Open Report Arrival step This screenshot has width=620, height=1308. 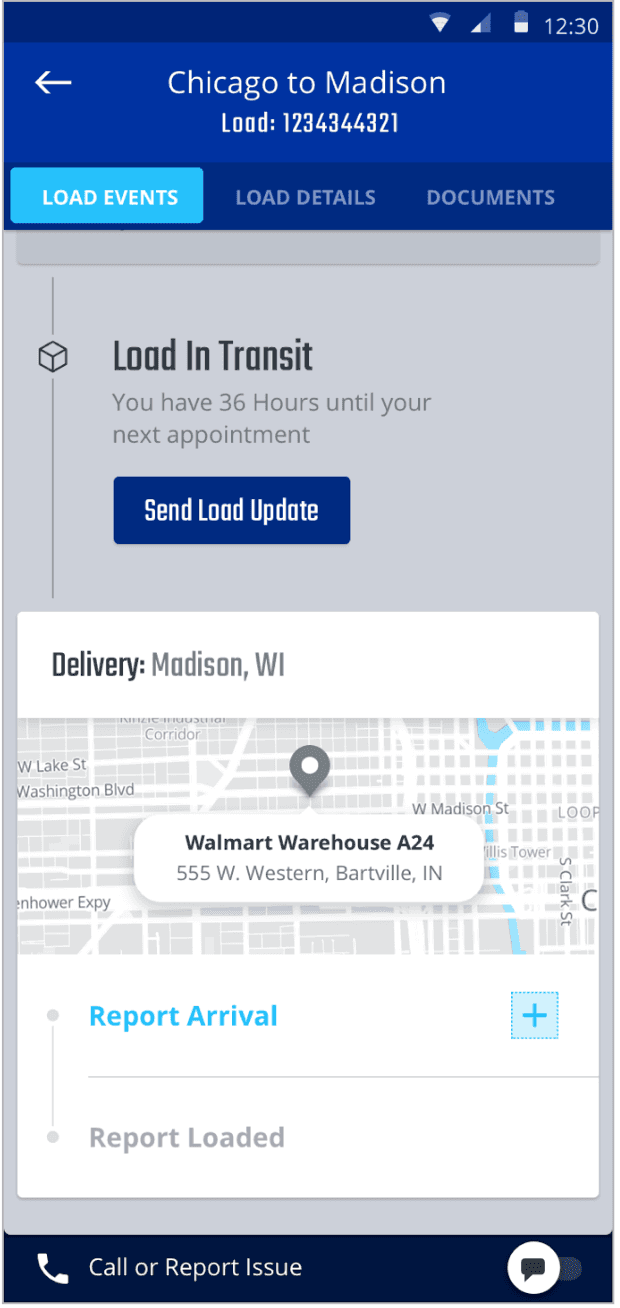[183, 1016]
